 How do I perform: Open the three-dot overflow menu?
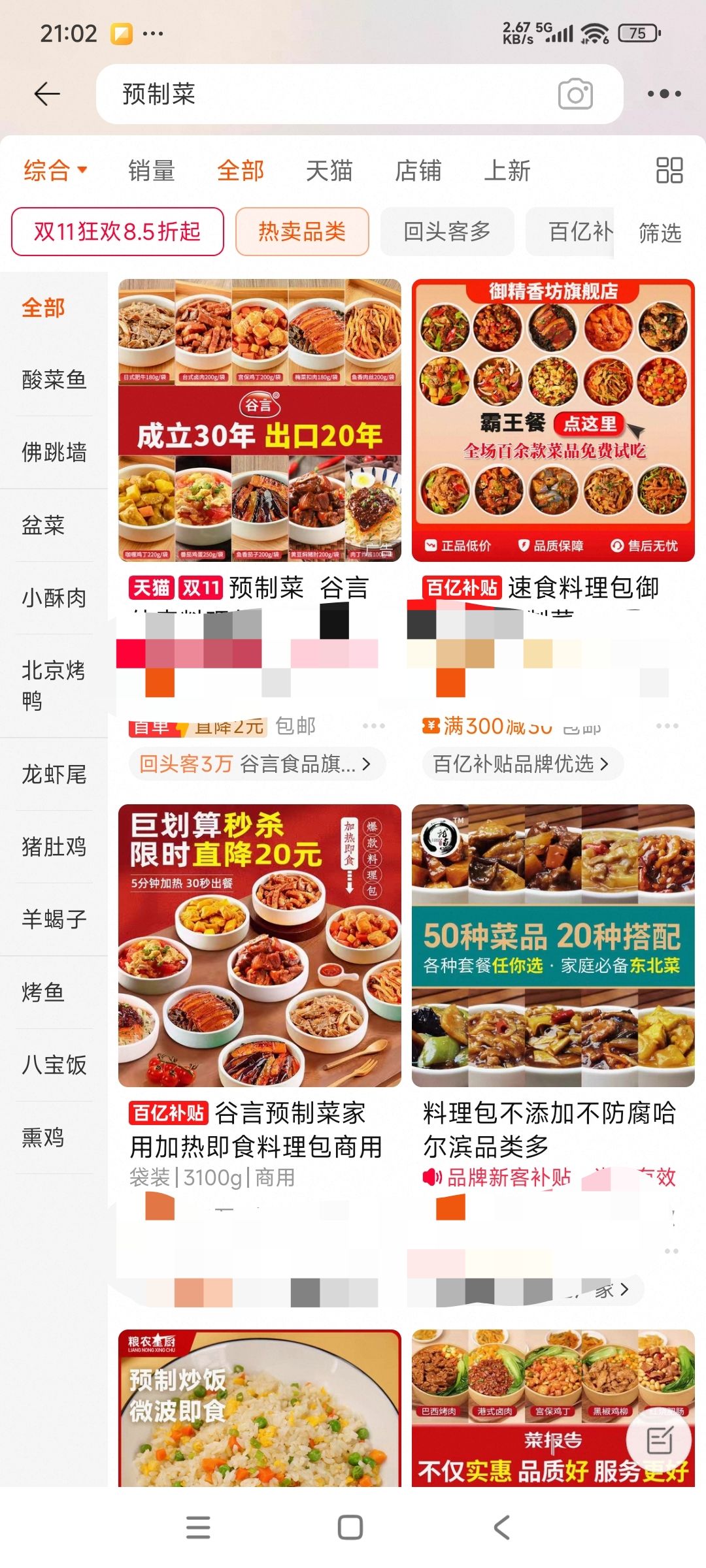click(664, 94)
